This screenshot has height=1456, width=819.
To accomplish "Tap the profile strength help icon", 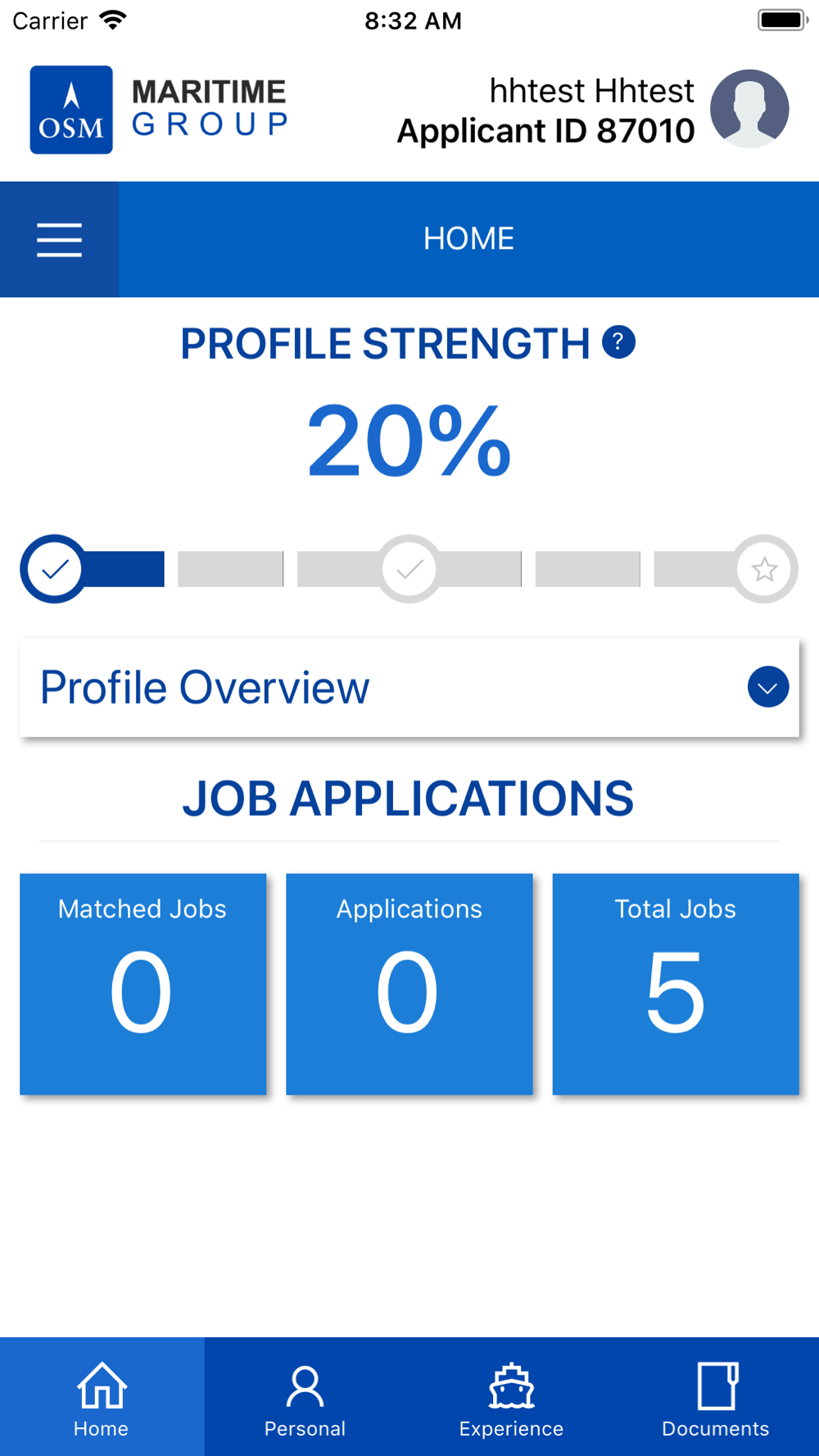I will [x=618, y=342].
